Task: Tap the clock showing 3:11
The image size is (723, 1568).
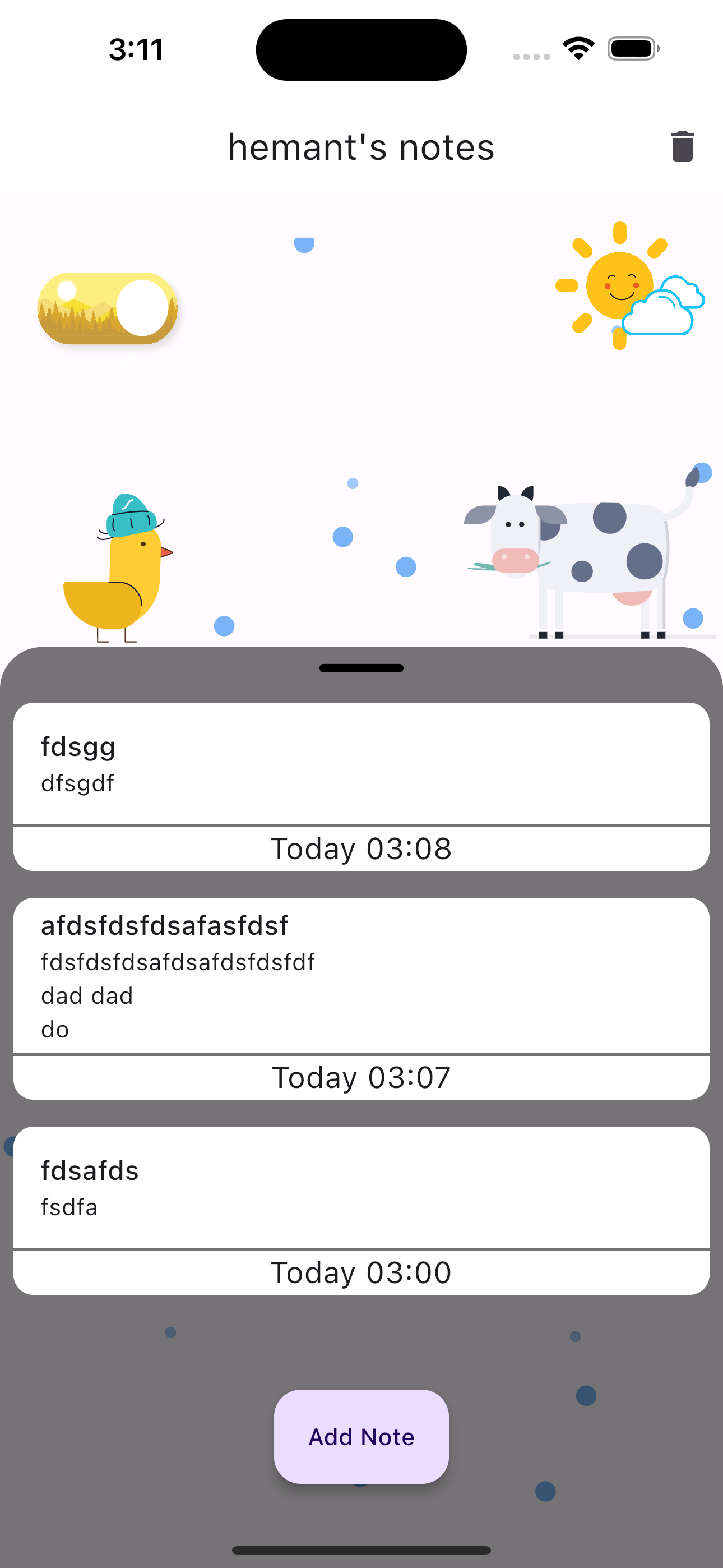Action: 135,49
